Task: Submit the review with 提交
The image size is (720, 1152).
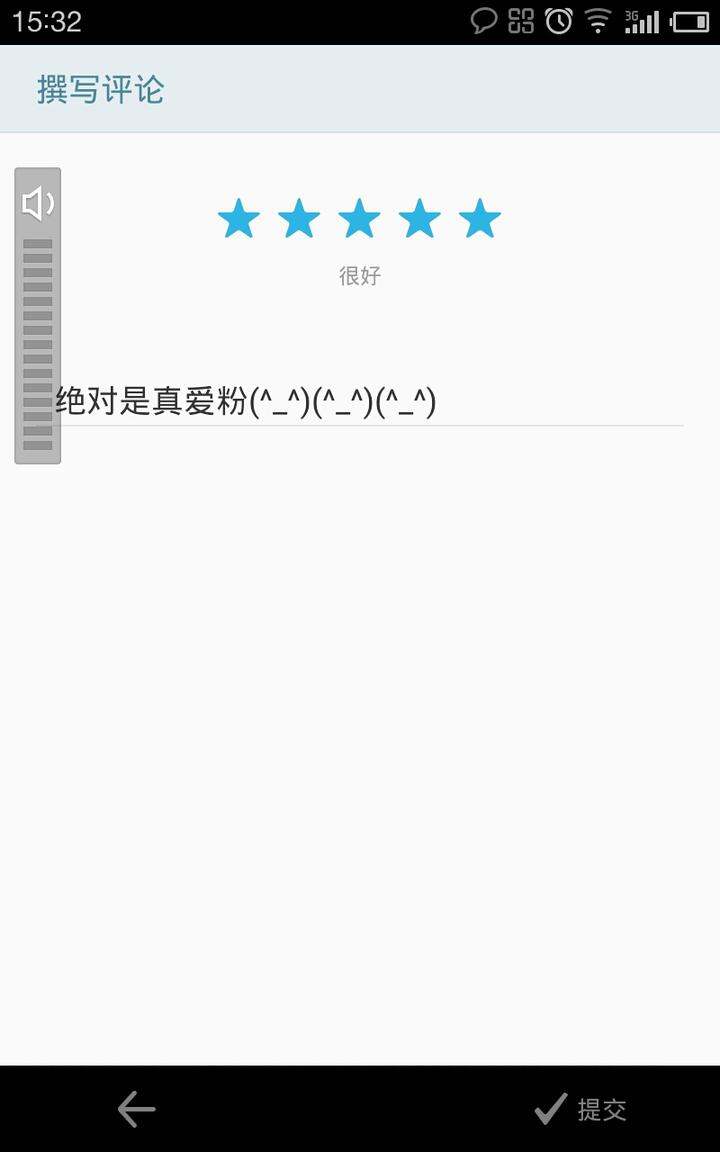Action: [580, 1109]
